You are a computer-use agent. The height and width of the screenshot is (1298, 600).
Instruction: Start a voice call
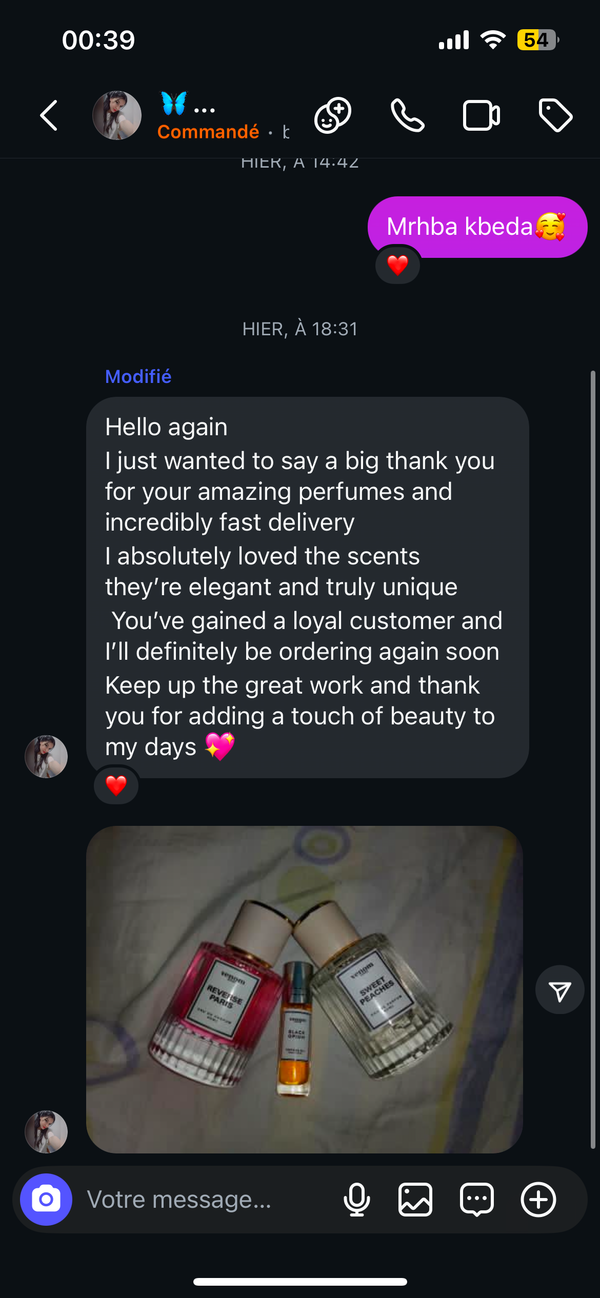[407, 116]
